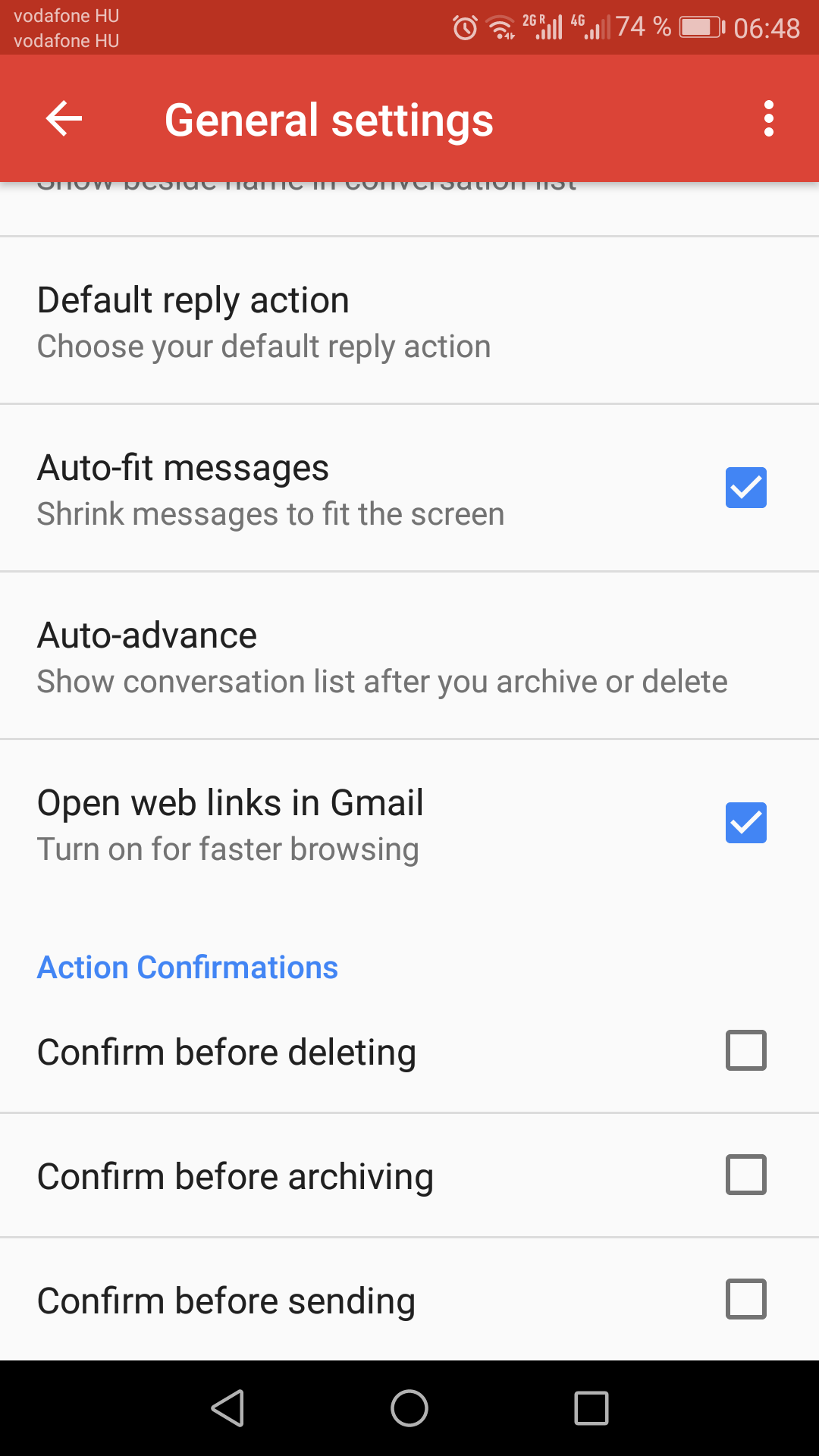Check Confirm before archiving
This screenshot has height=1456, width=819.
point(746,1175)
